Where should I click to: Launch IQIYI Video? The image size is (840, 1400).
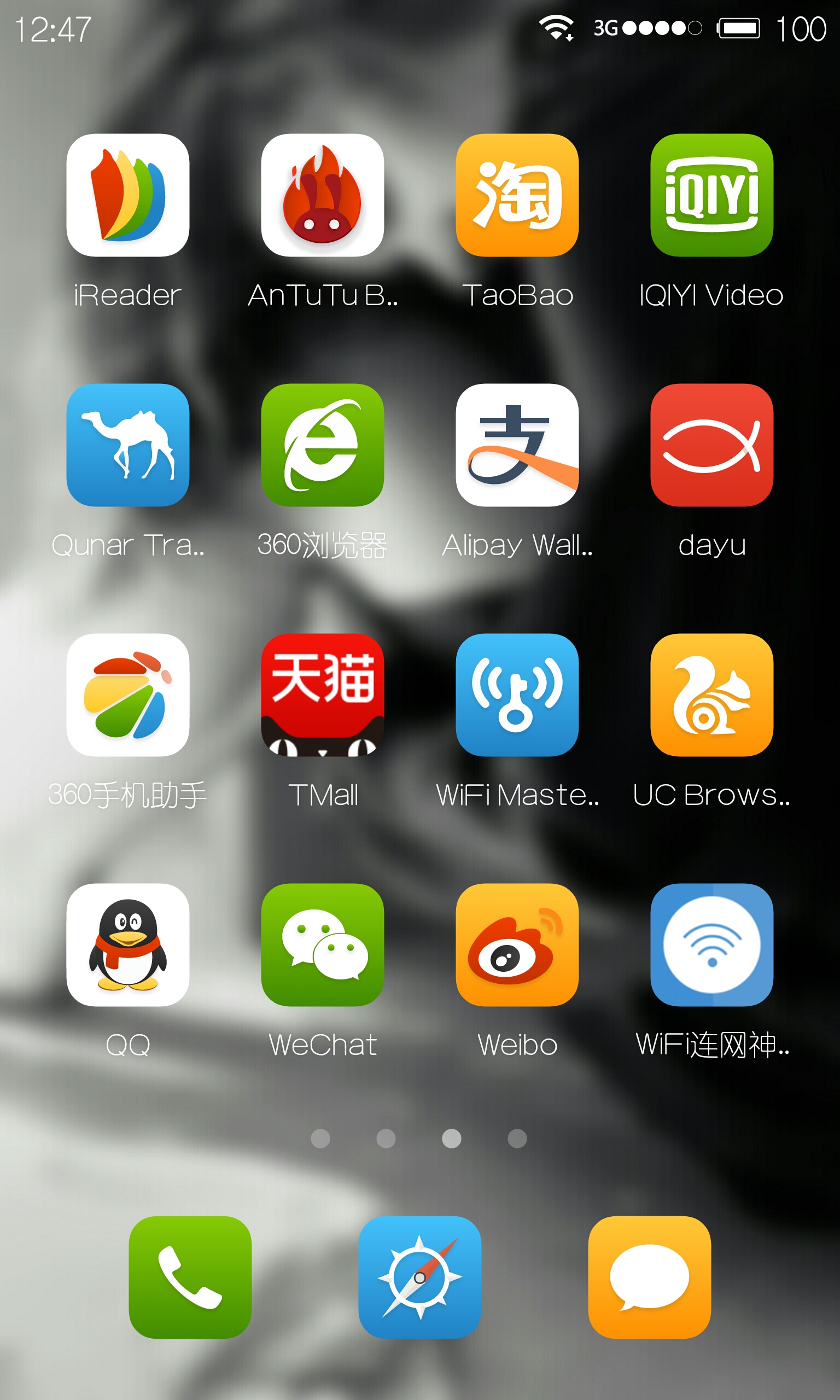(712, 195)
